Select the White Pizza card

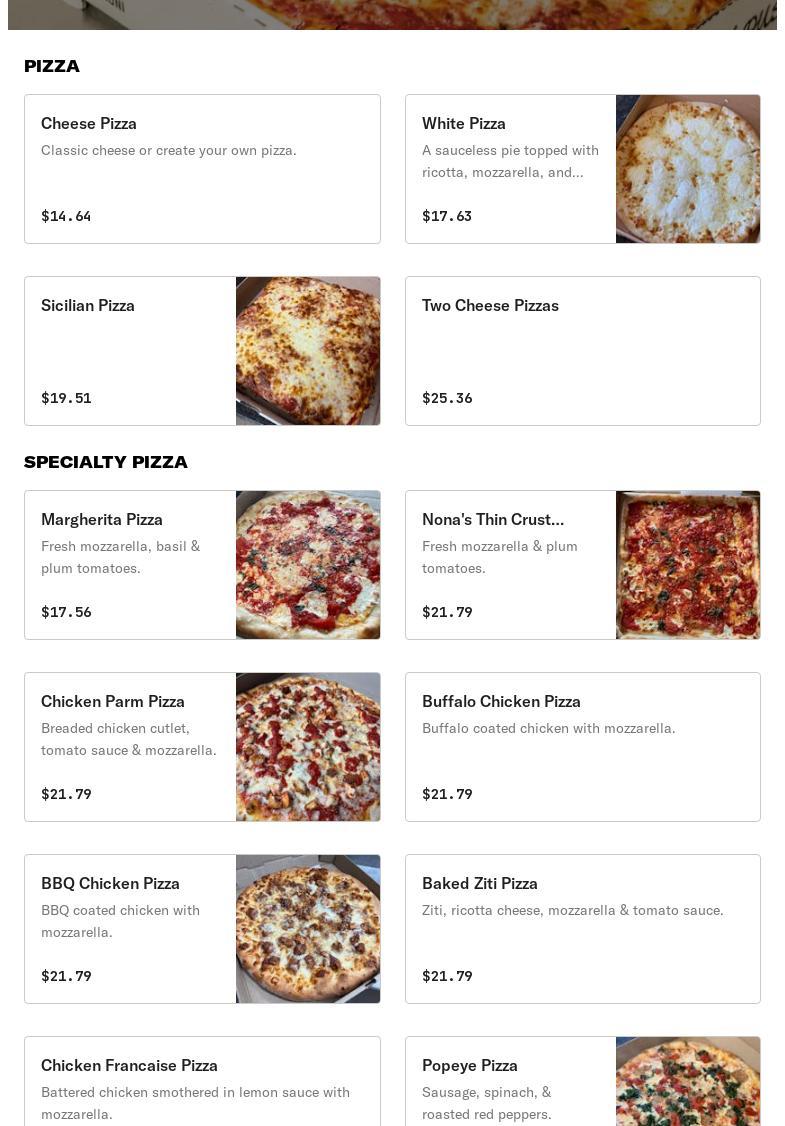point(582,169)
